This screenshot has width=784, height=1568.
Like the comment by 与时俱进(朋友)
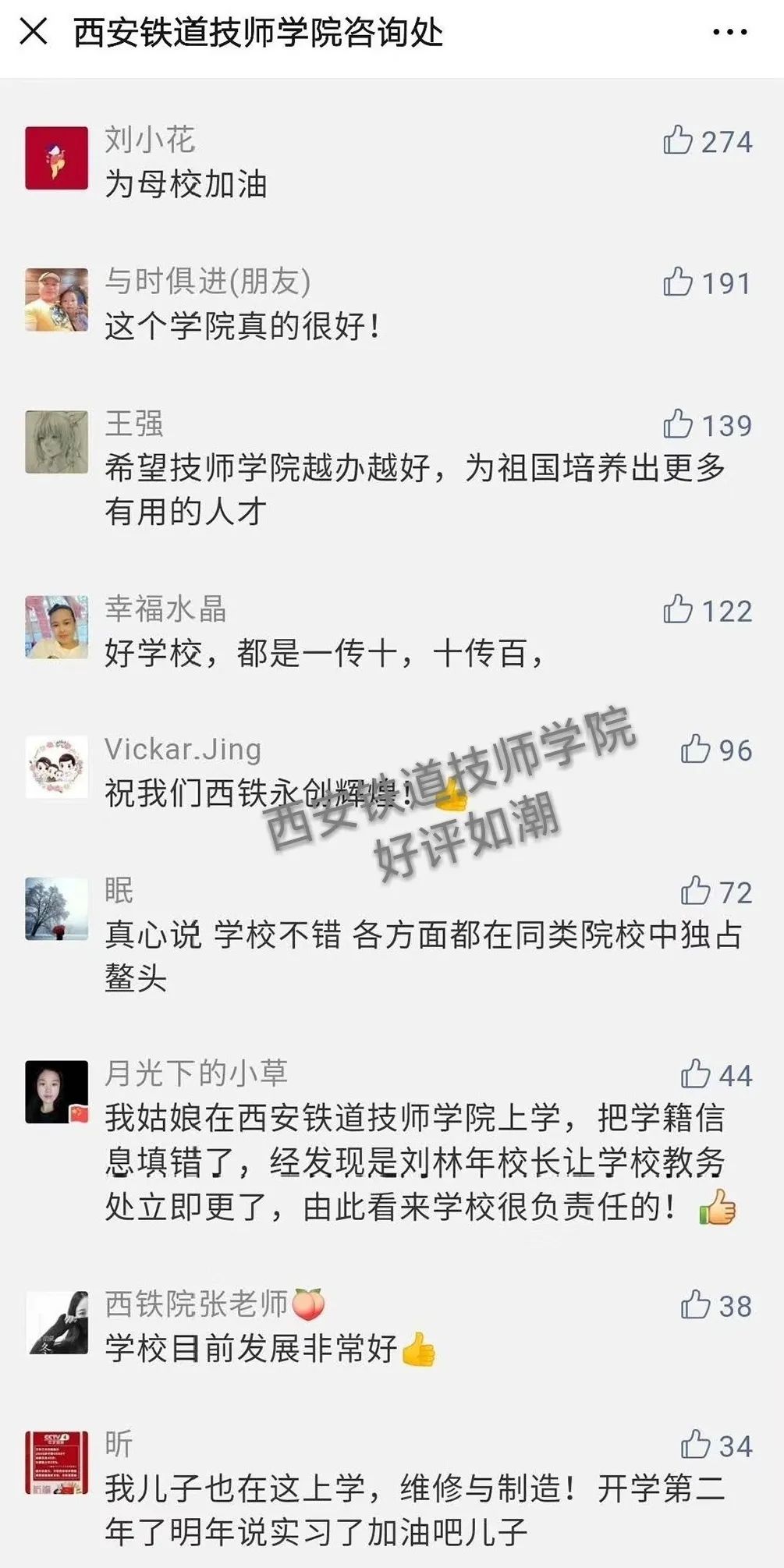[678, 282]
